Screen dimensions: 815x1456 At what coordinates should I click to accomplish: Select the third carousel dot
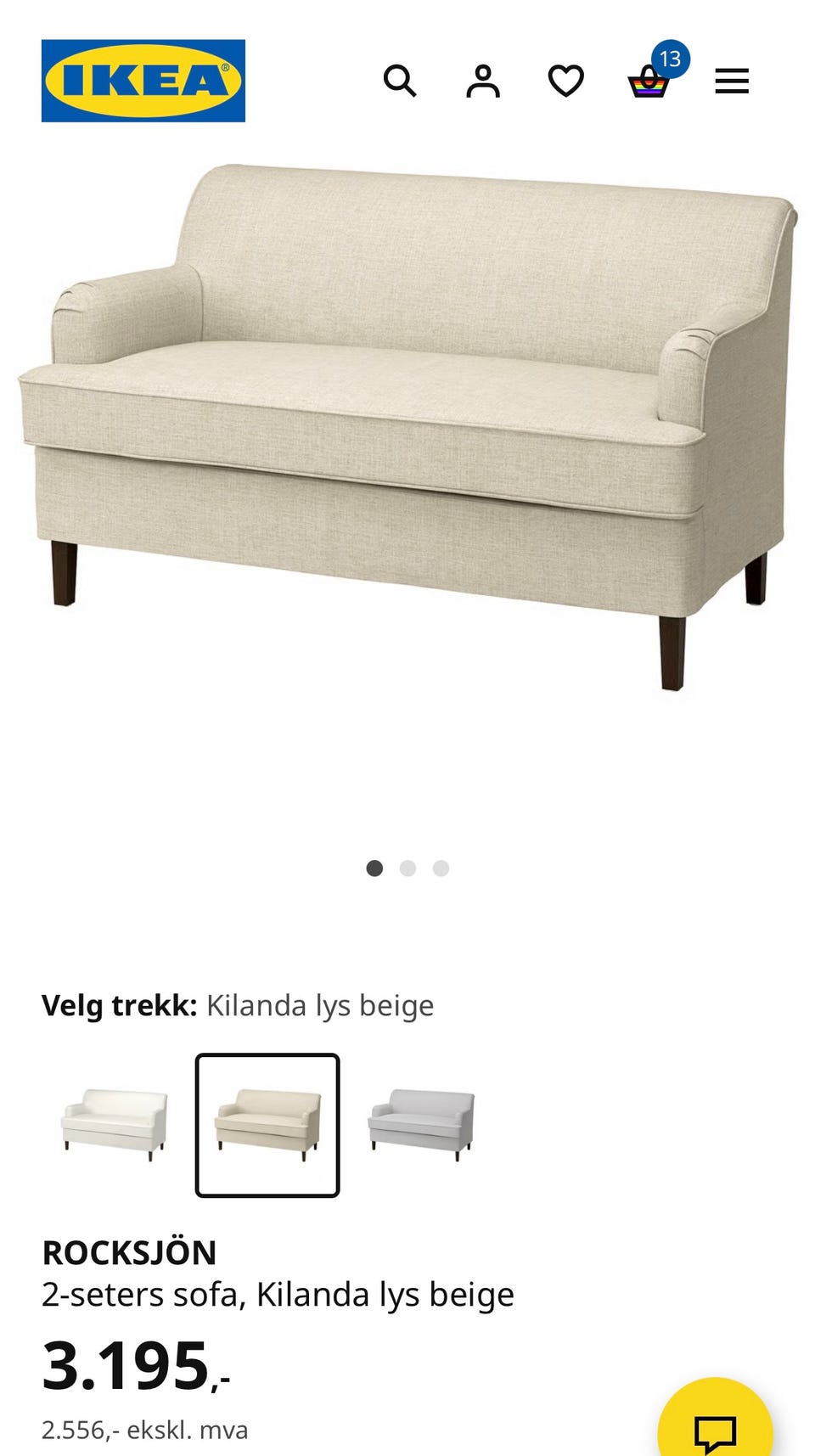(x=441, y=869)
